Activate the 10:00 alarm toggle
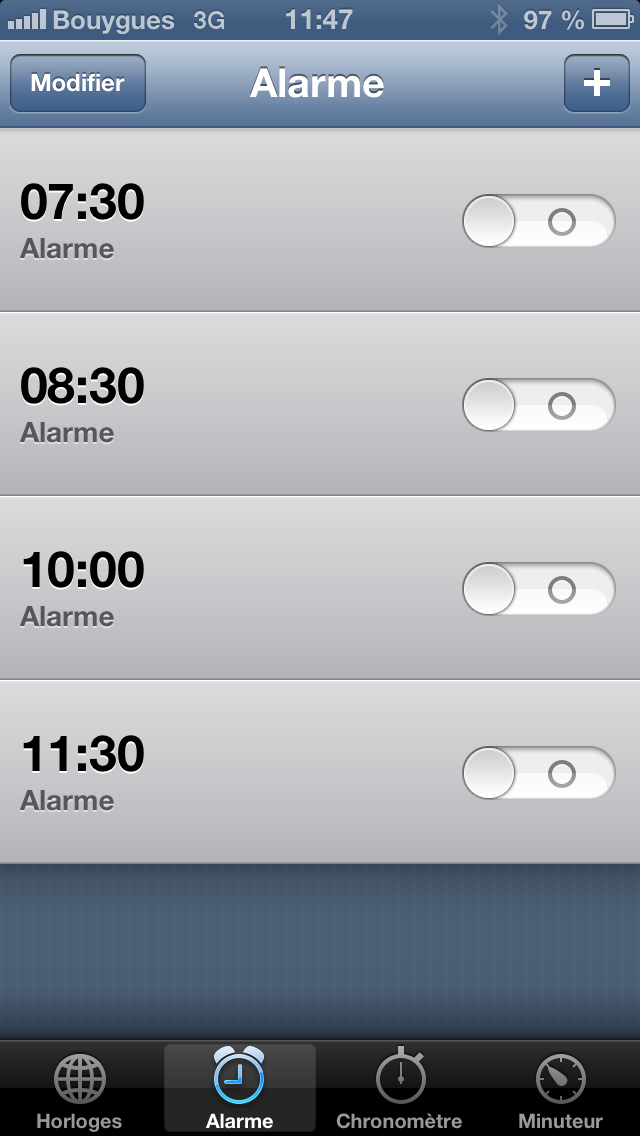Screen dimensions: 640x1136 pos(538,589)
